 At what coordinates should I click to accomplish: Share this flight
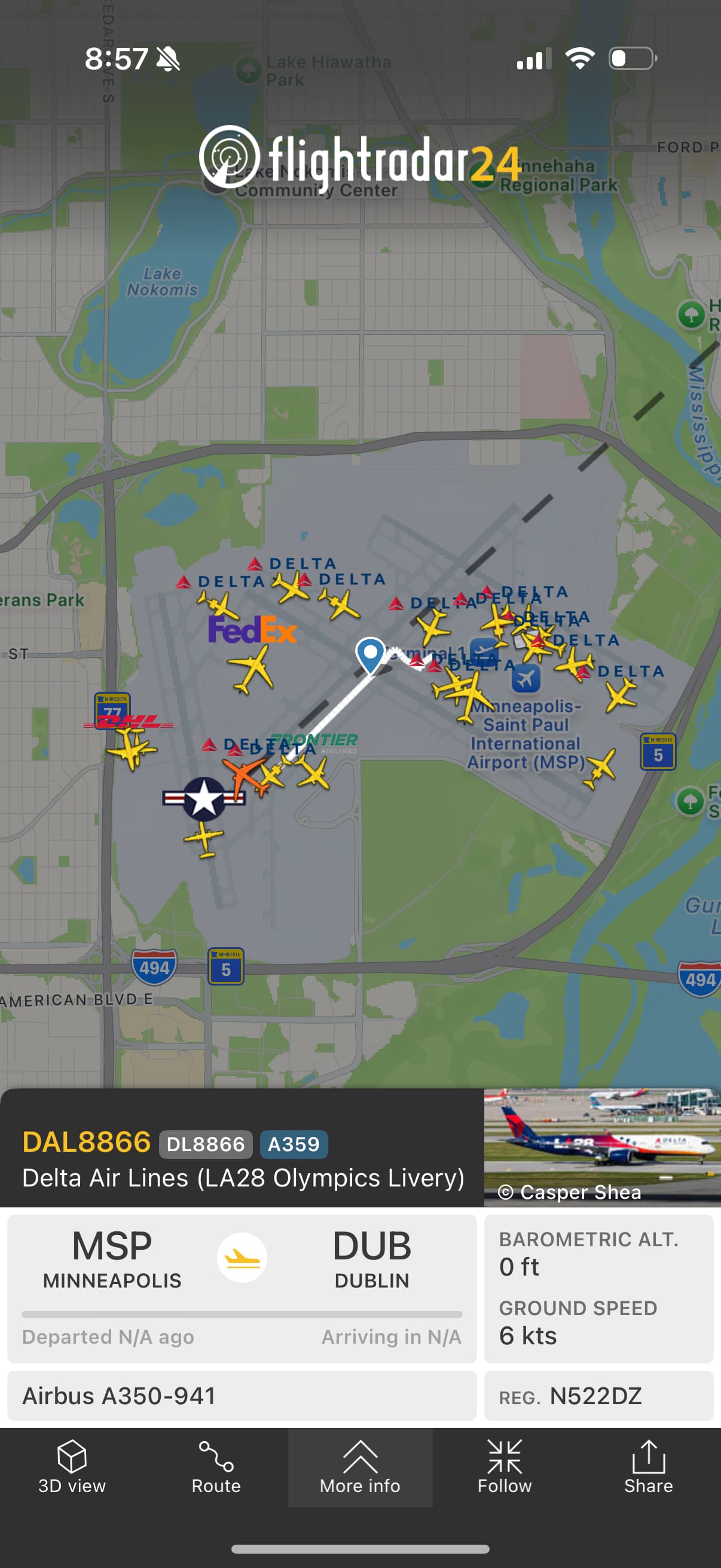[x=649, y=1468]
